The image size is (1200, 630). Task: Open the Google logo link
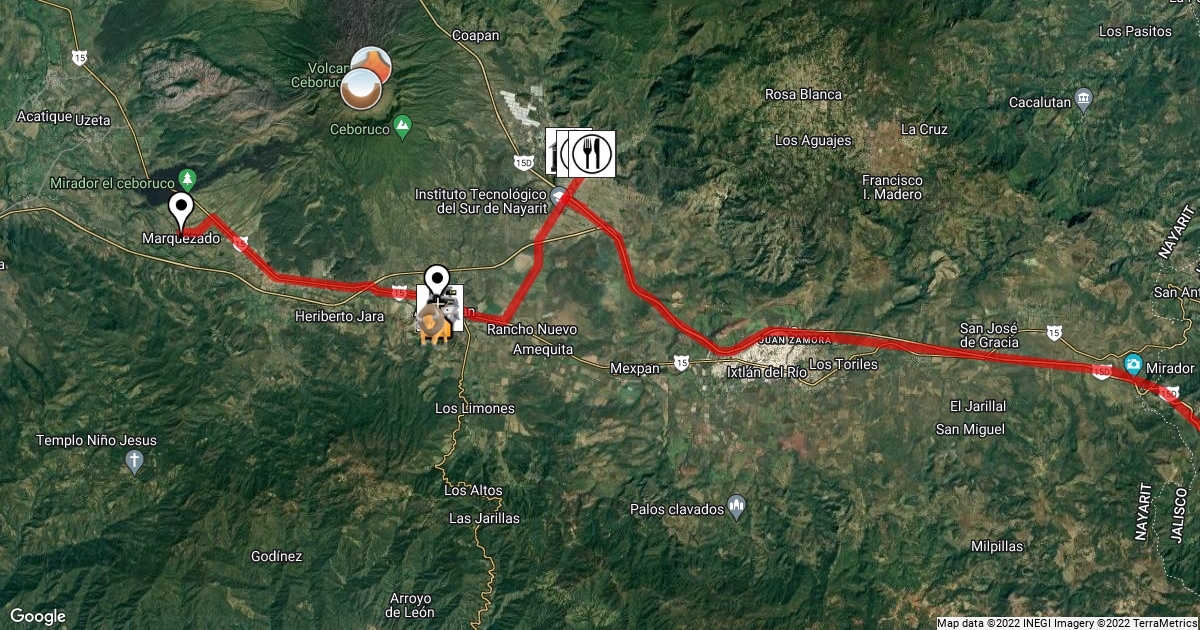38,616
